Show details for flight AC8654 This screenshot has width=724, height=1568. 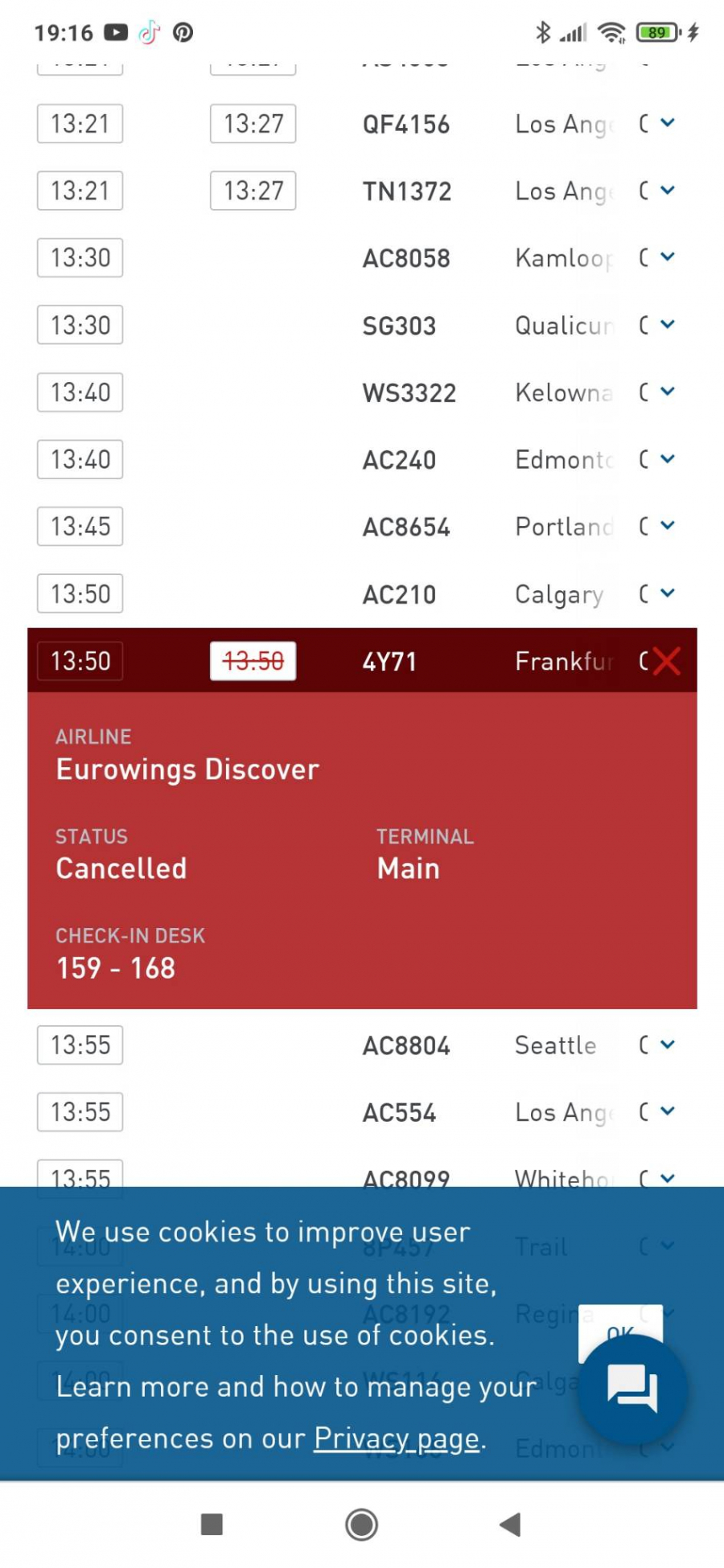click(667, 527)
